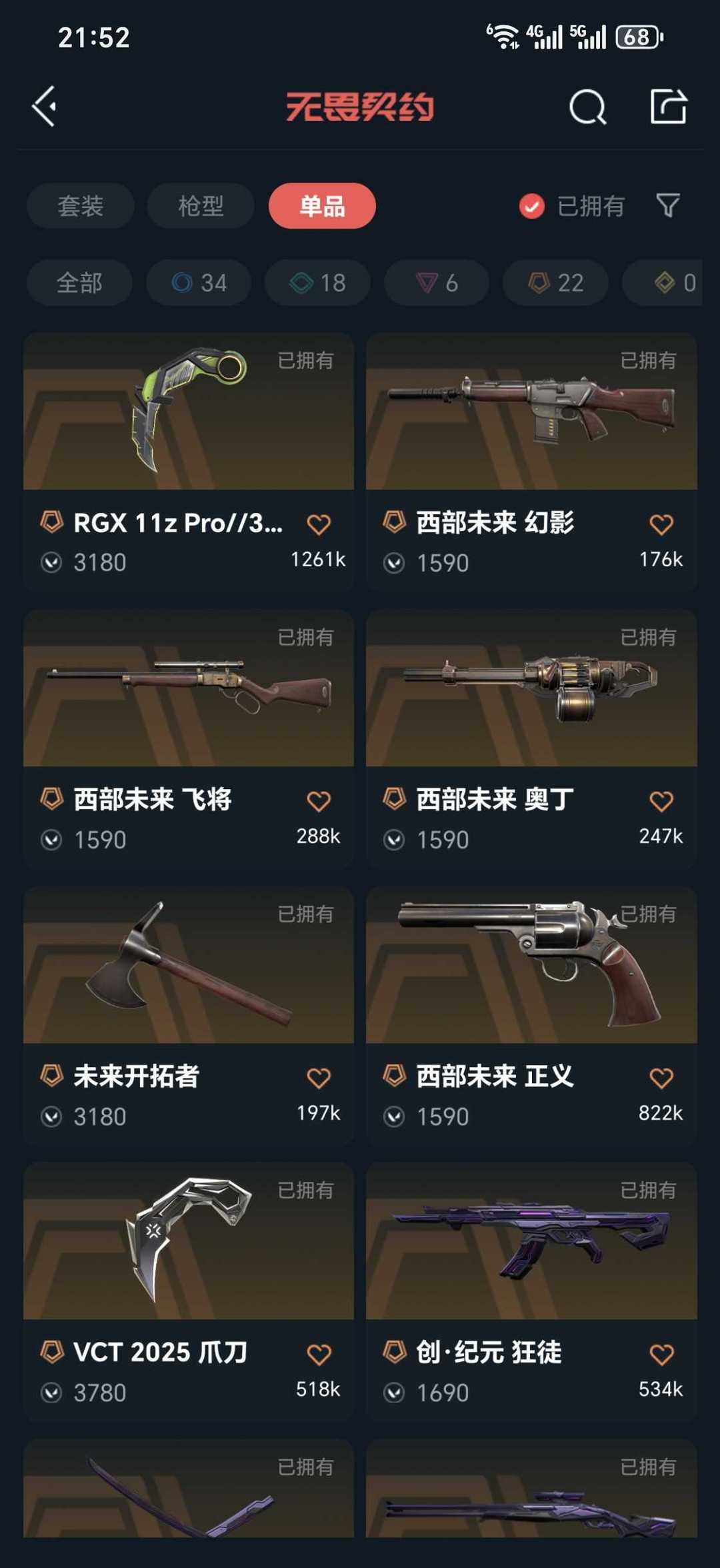Screen dimensions: 720x1568
Task: Uncheck the 已拥有 checkbox
Action: 532,206
